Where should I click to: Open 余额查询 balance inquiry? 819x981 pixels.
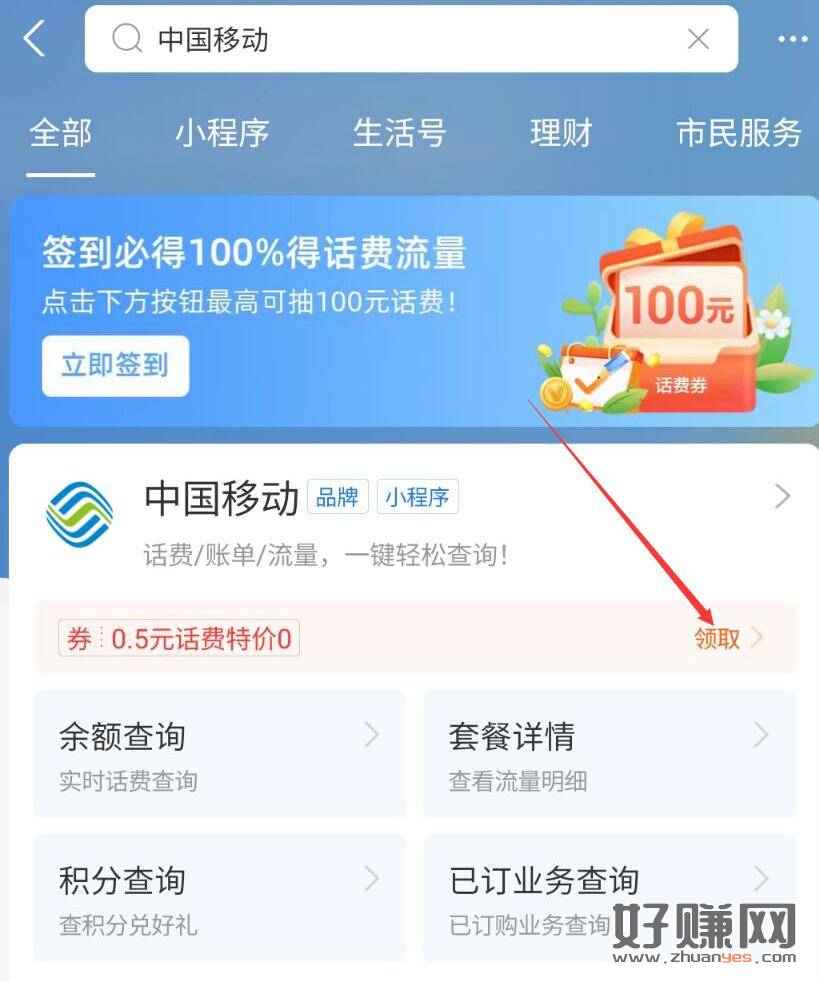(220, 754)
